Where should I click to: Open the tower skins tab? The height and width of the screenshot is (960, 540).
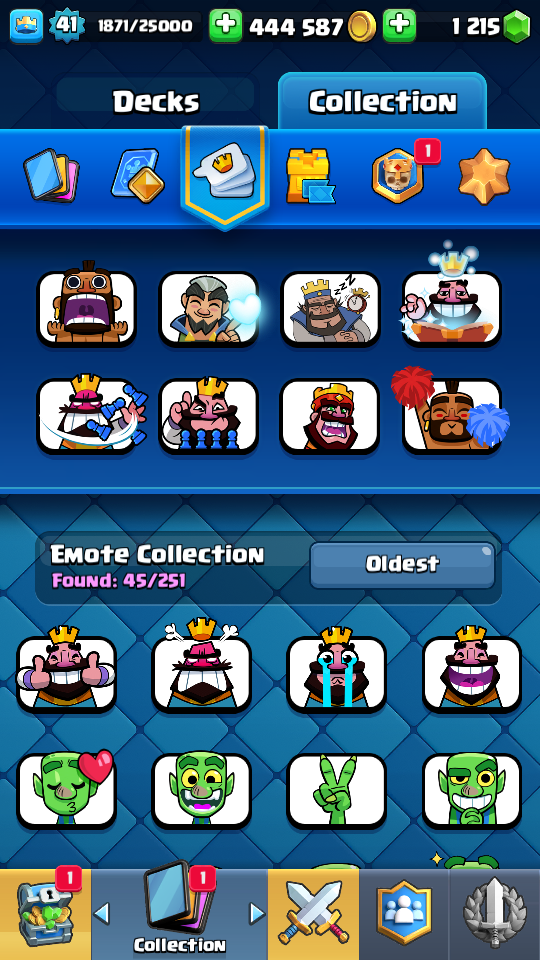tap(310, 176)
